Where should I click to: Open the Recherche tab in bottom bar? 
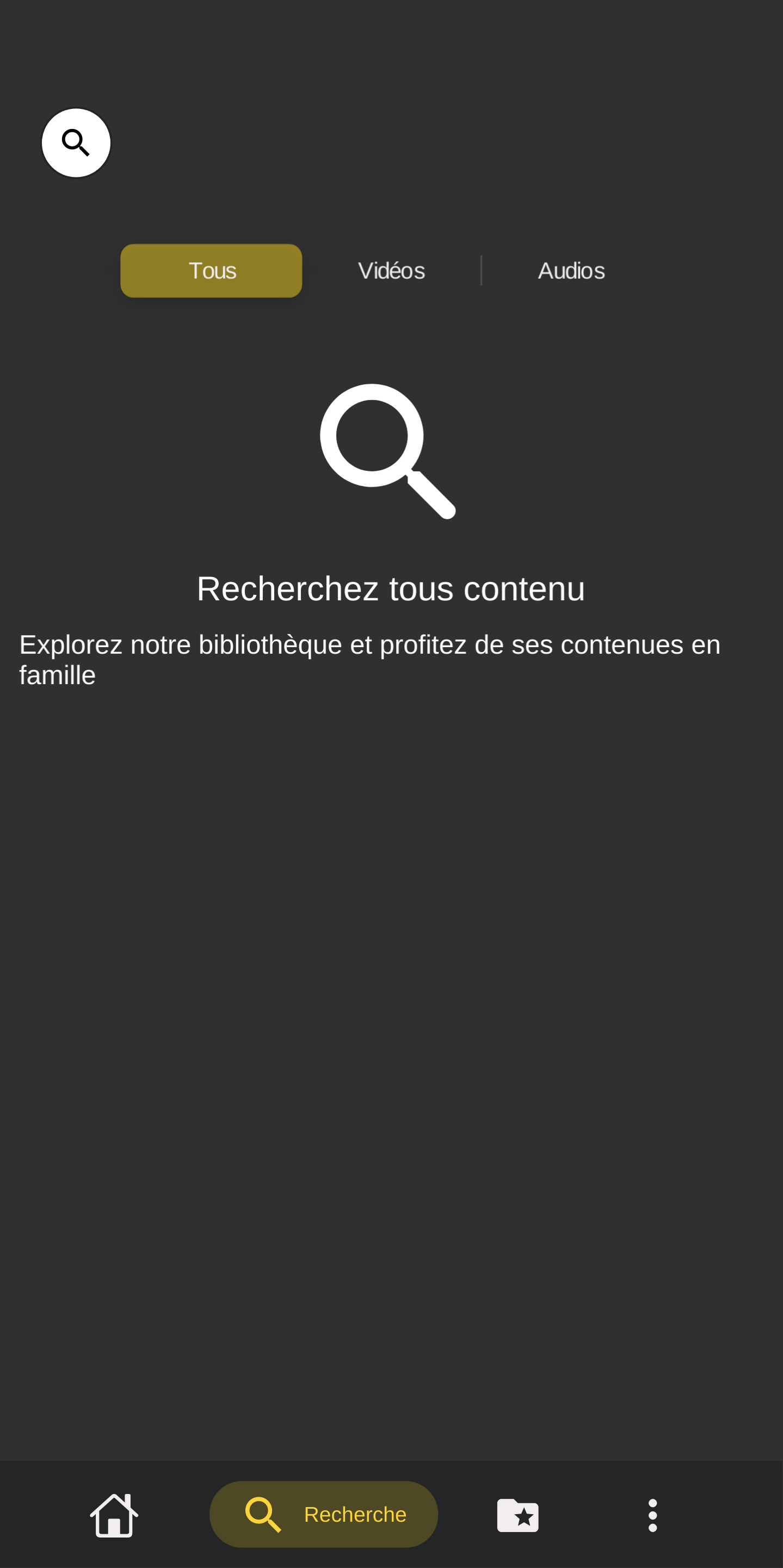click(x=324, y=1515)
